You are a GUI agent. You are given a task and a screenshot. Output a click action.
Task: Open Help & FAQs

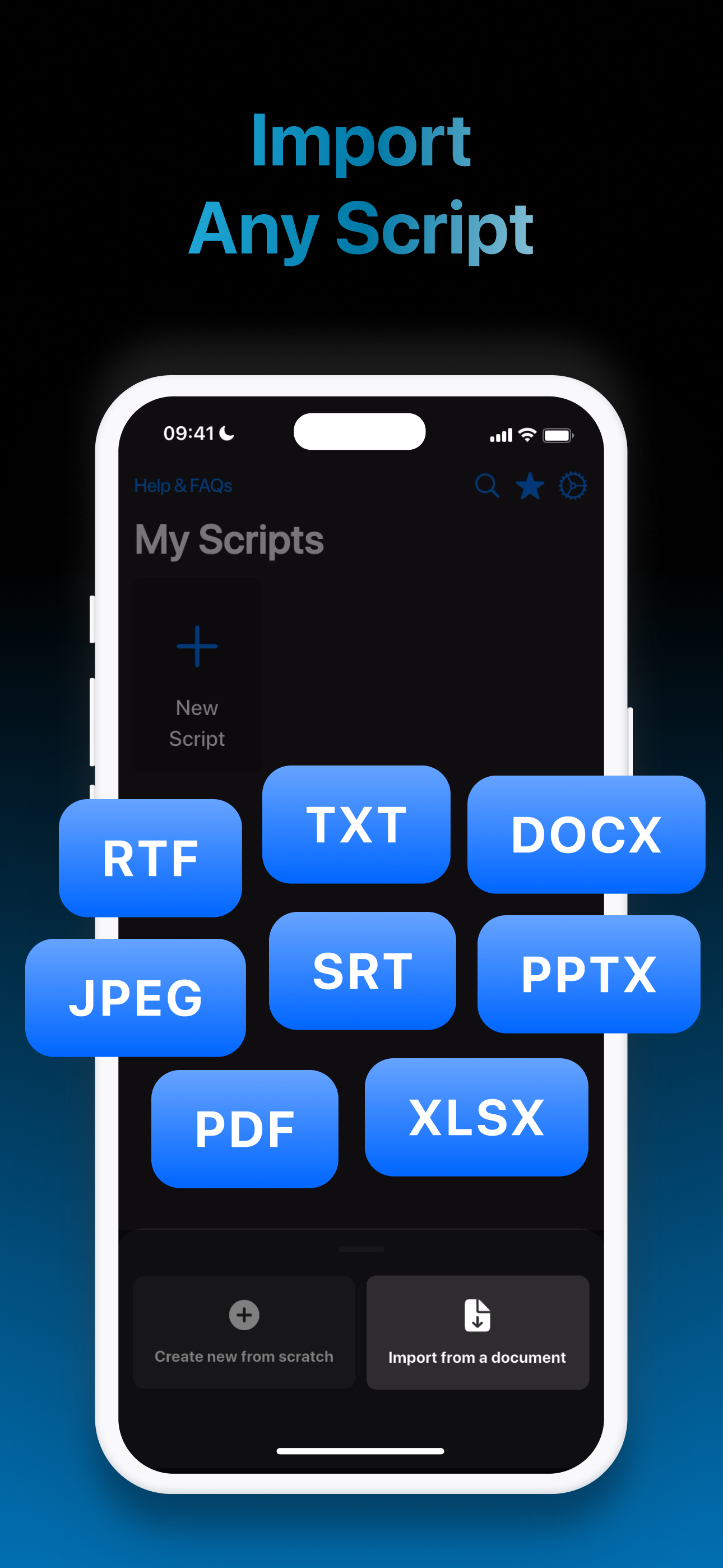click(x=183, y=485)
